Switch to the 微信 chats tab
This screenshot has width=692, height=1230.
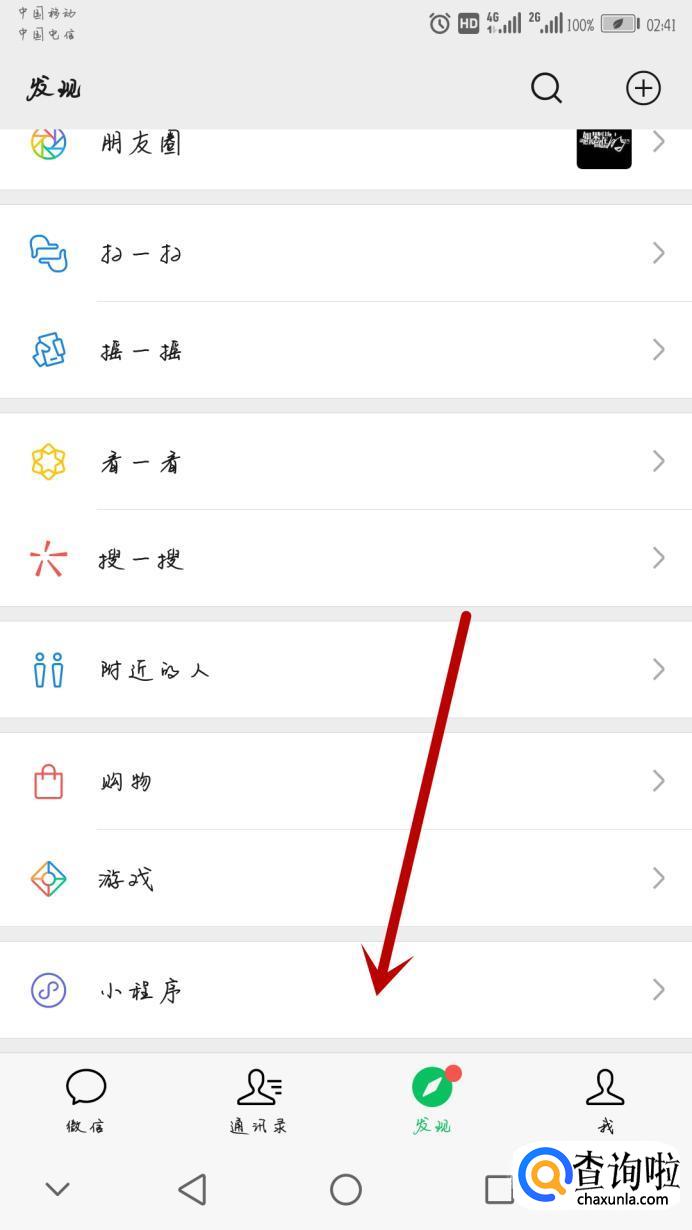point(86,1100)
